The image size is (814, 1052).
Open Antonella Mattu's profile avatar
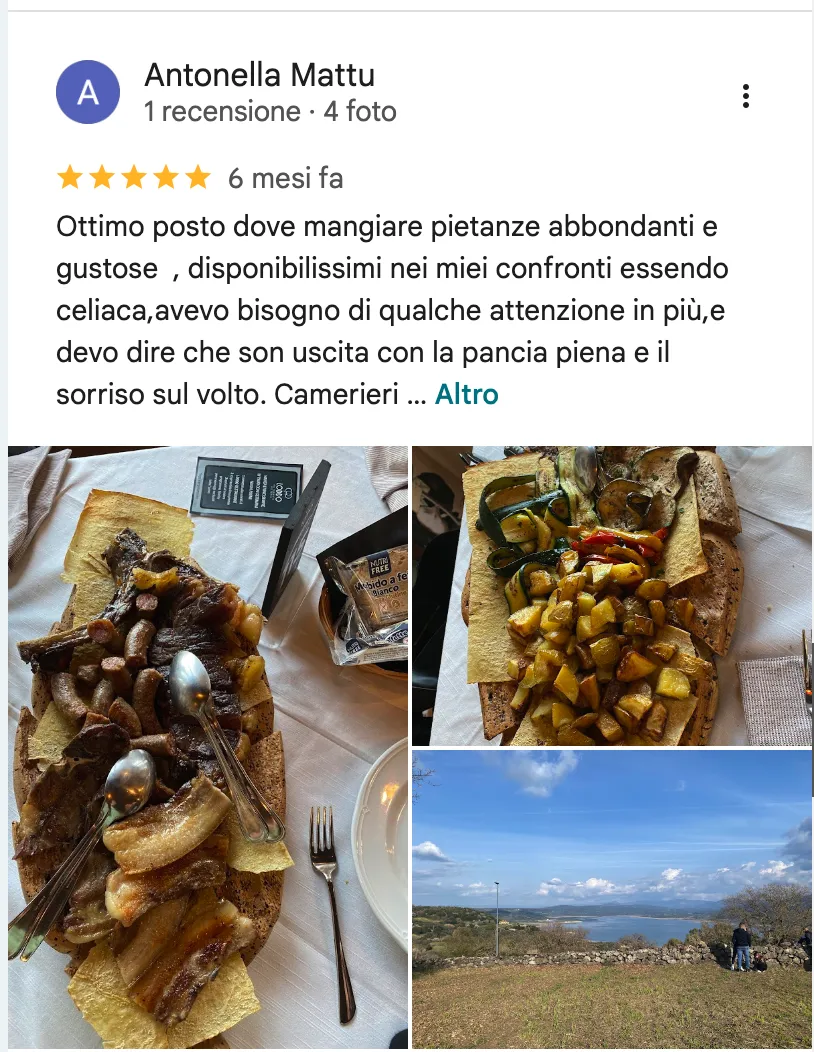tap(88, 92)
